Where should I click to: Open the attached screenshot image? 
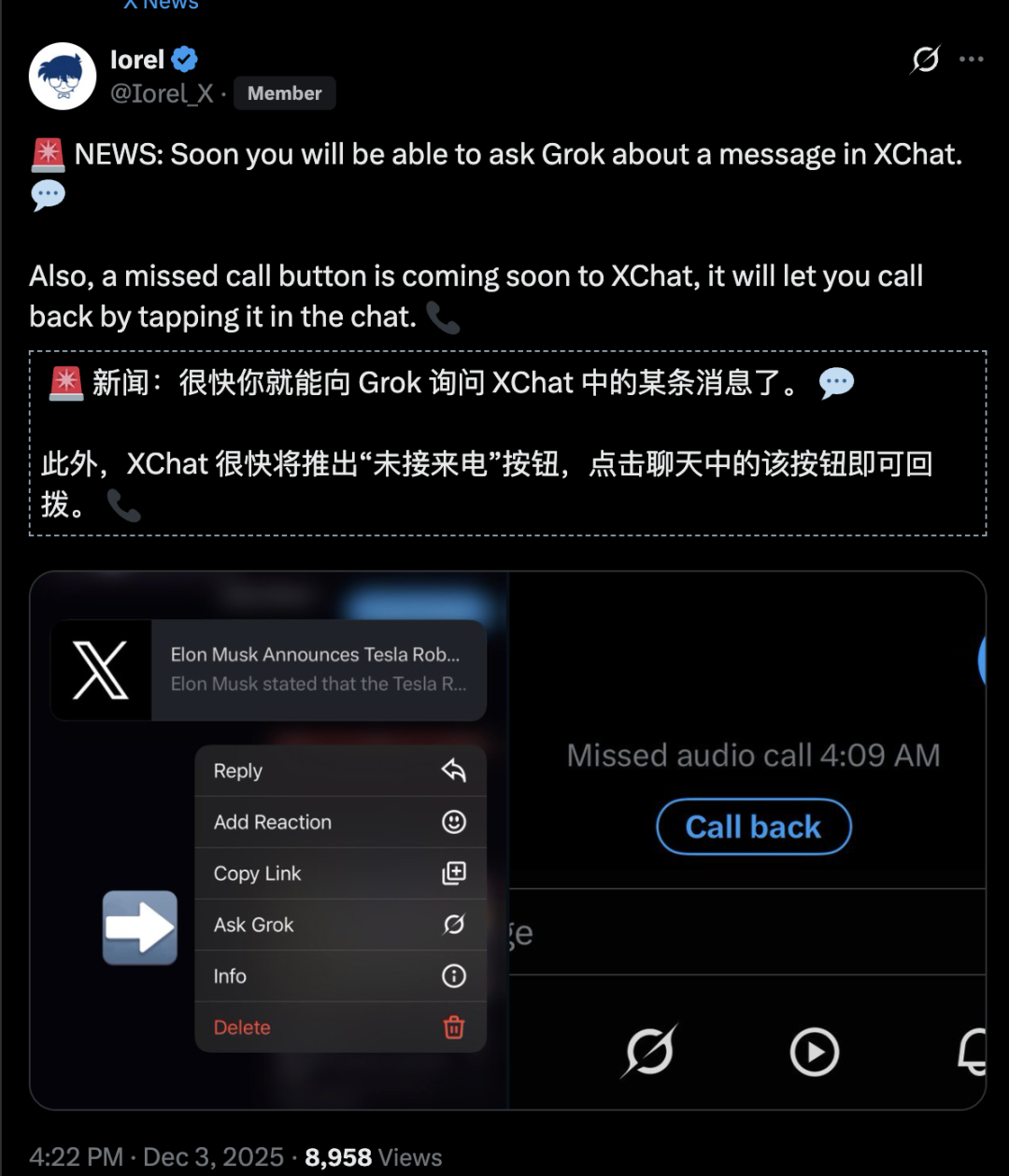507,841
